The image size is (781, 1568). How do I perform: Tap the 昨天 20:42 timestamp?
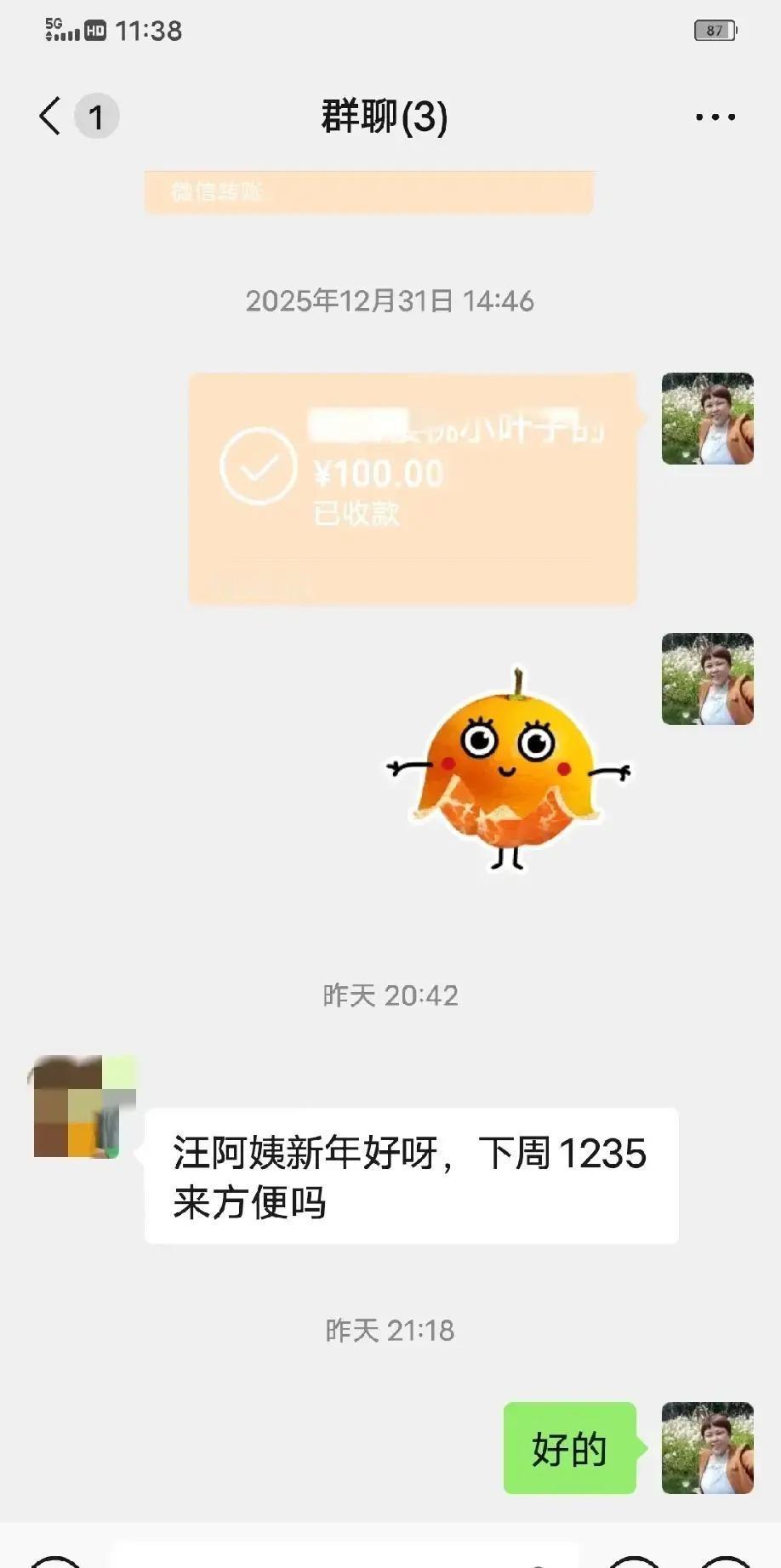(x=390, y=995)
